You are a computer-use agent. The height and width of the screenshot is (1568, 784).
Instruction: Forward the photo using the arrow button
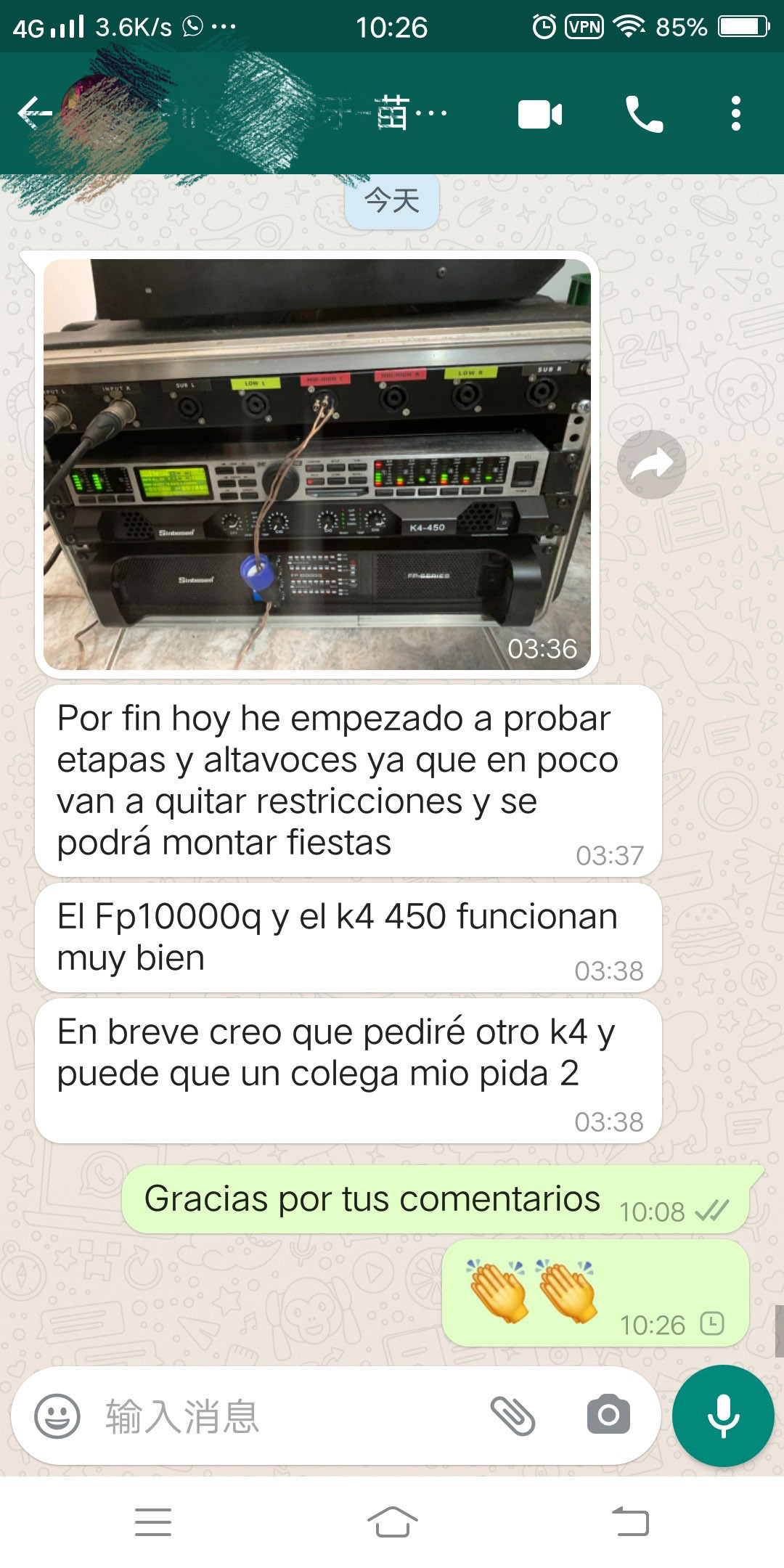(651, 465)
